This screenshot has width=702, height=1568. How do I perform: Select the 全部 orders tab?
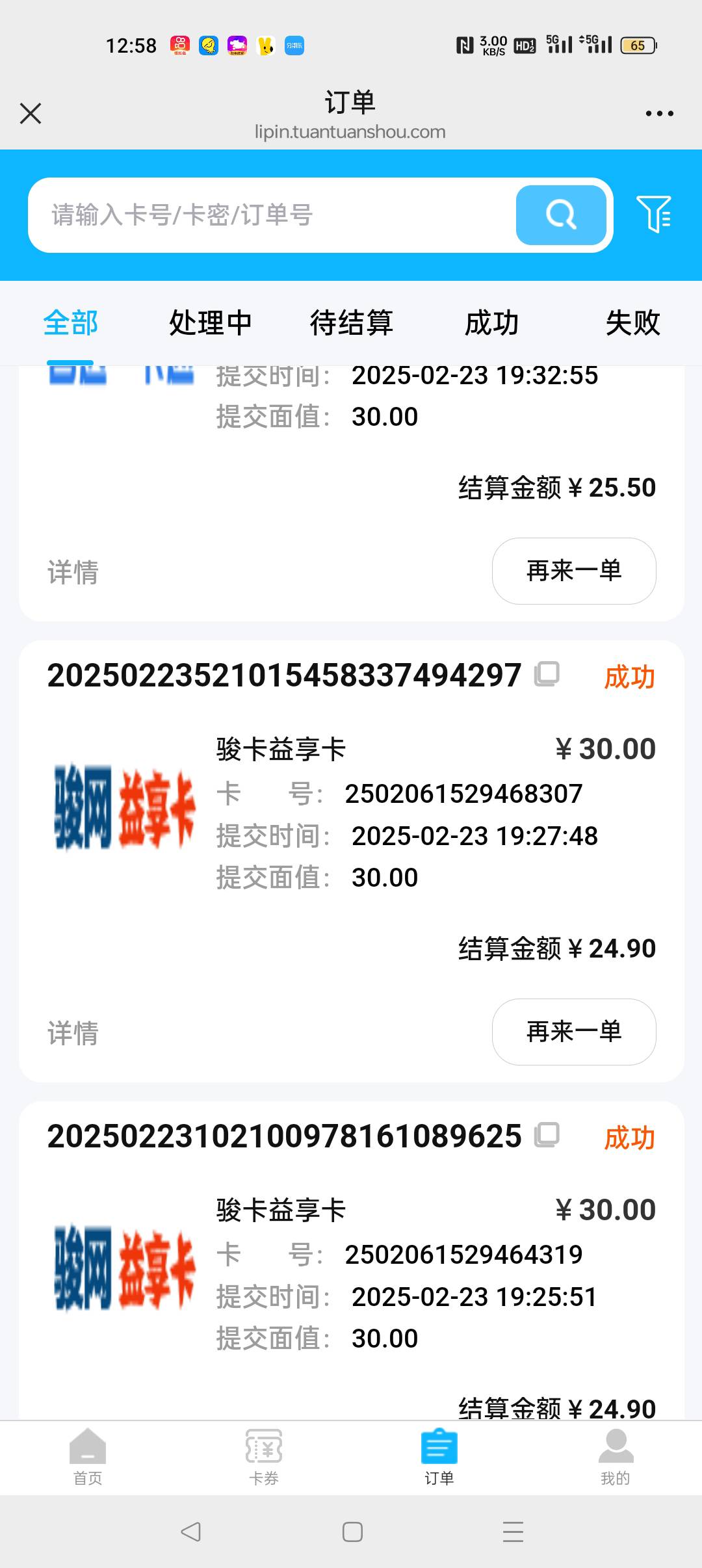coord(70,323)
